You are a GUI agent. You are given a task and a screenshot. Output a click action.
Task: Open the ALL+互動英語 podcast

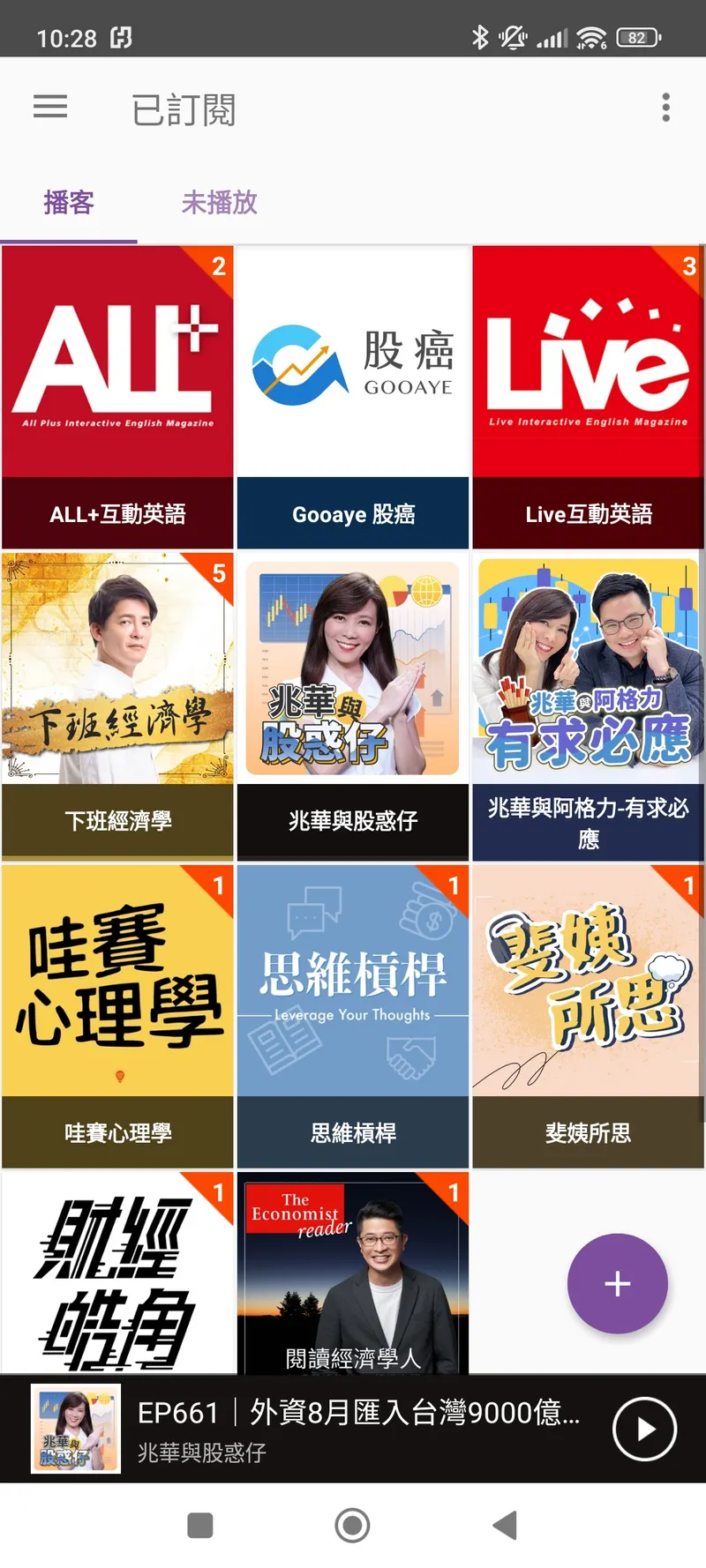pyautogui.click(x=117, y=397)
